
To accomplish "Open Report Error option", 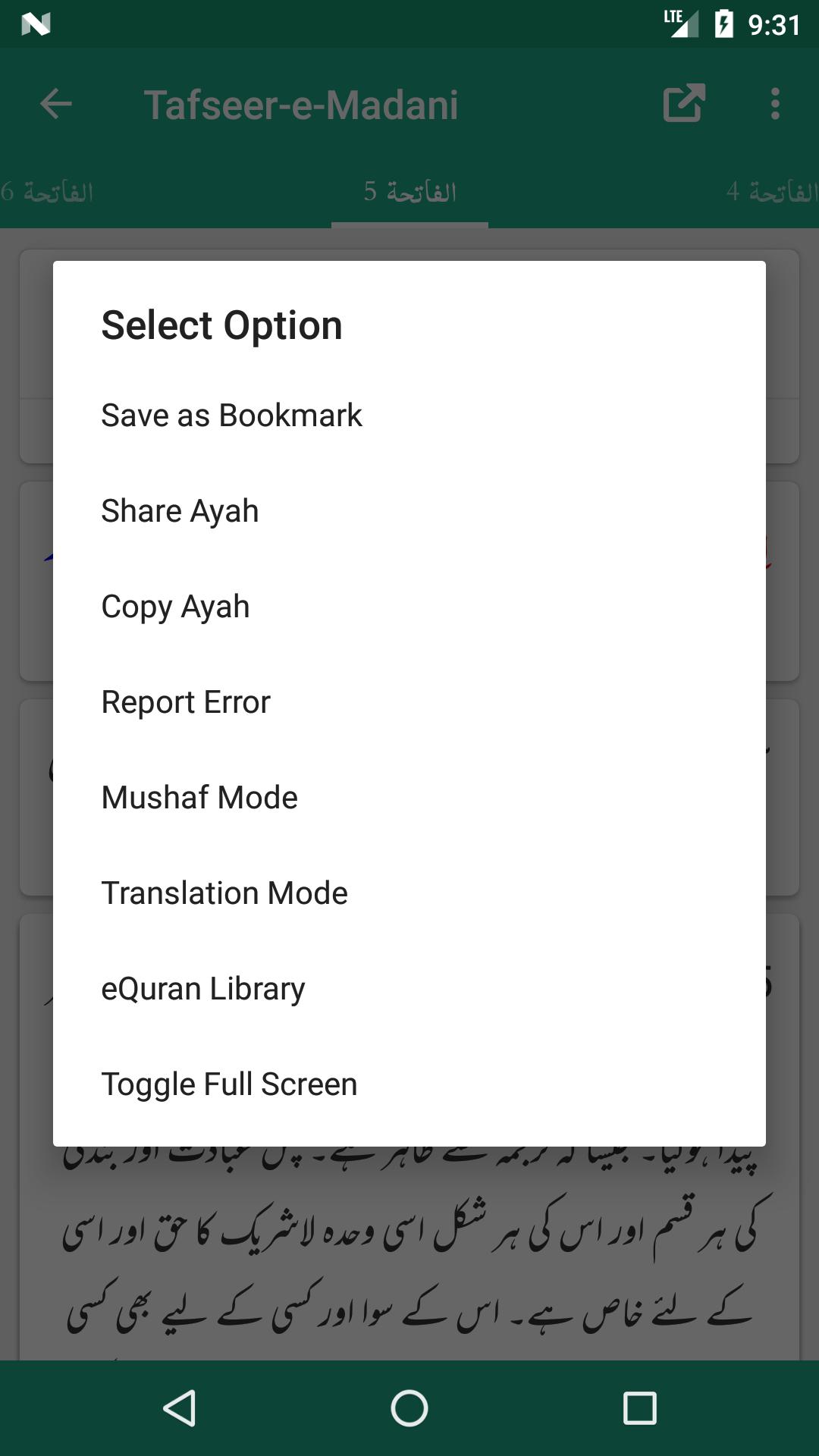I will [187, 702].
